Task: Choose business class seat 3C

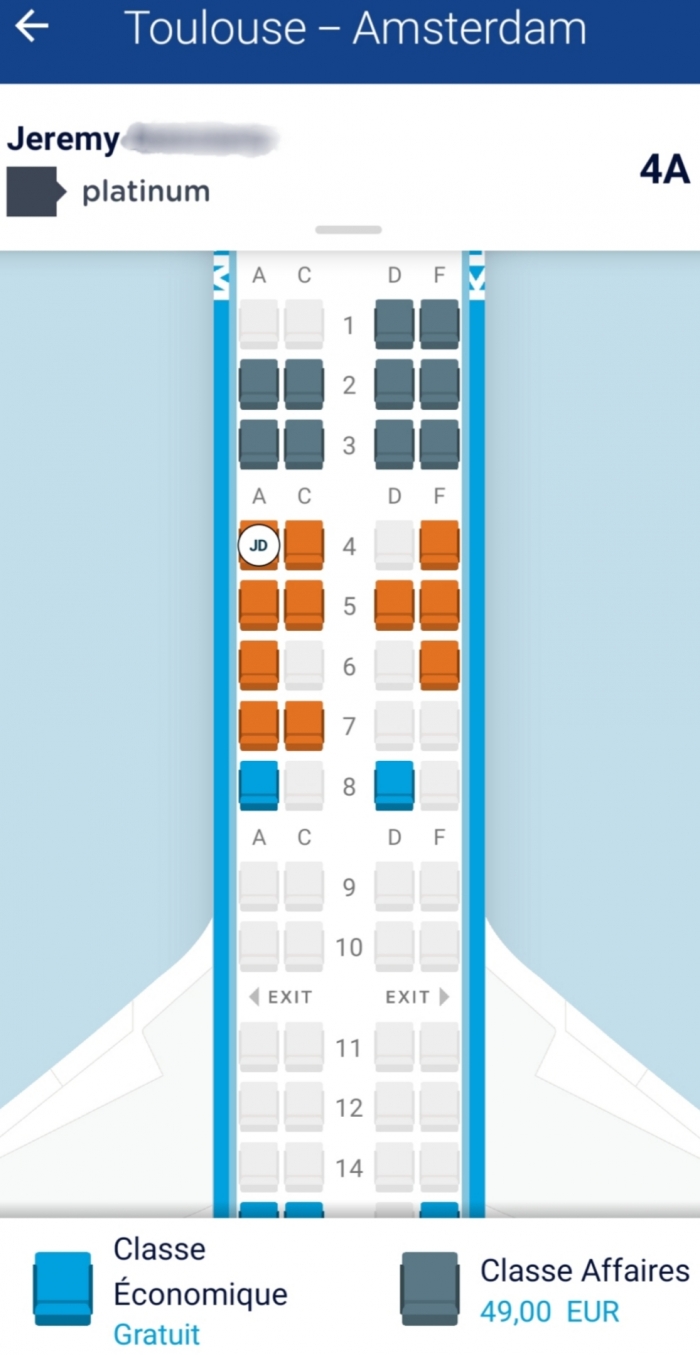Action: 304,445
